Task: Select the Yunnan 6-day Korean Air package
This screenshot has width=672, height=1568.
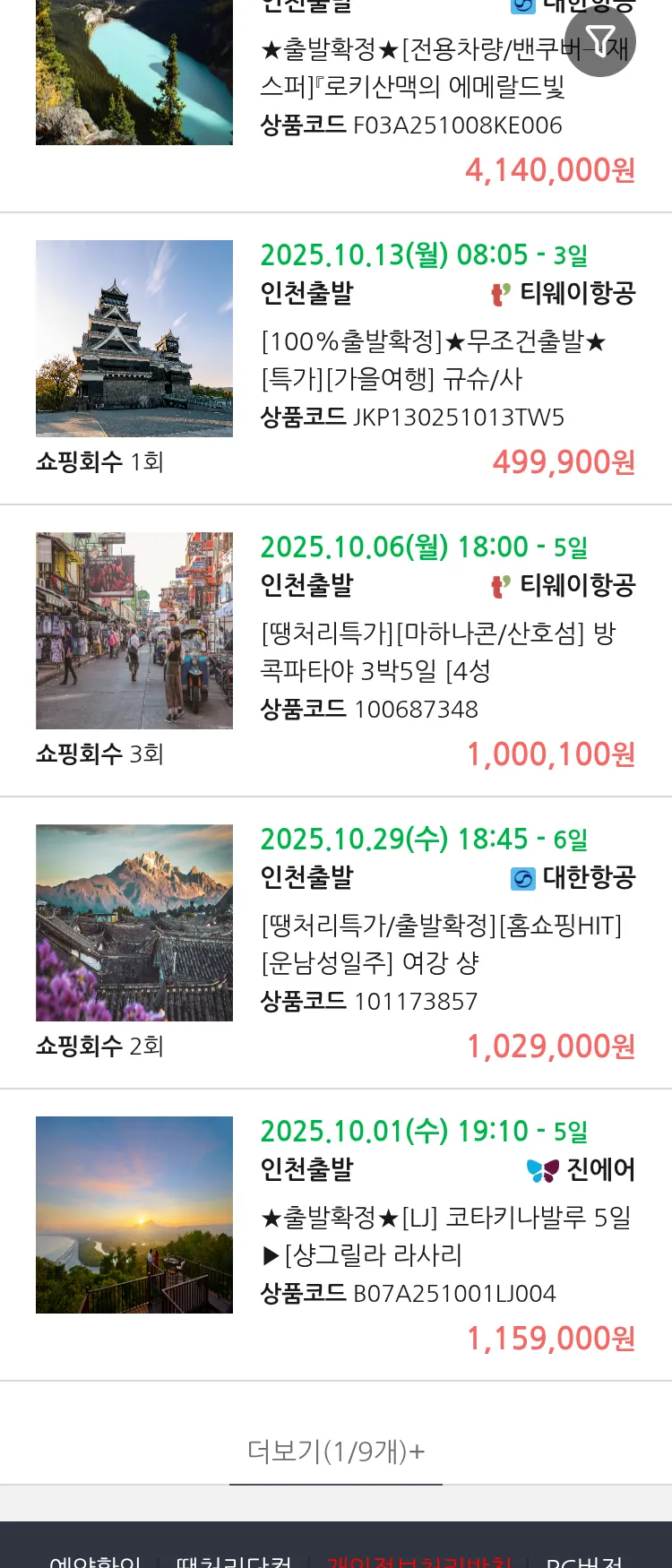Action: point(441,943)
